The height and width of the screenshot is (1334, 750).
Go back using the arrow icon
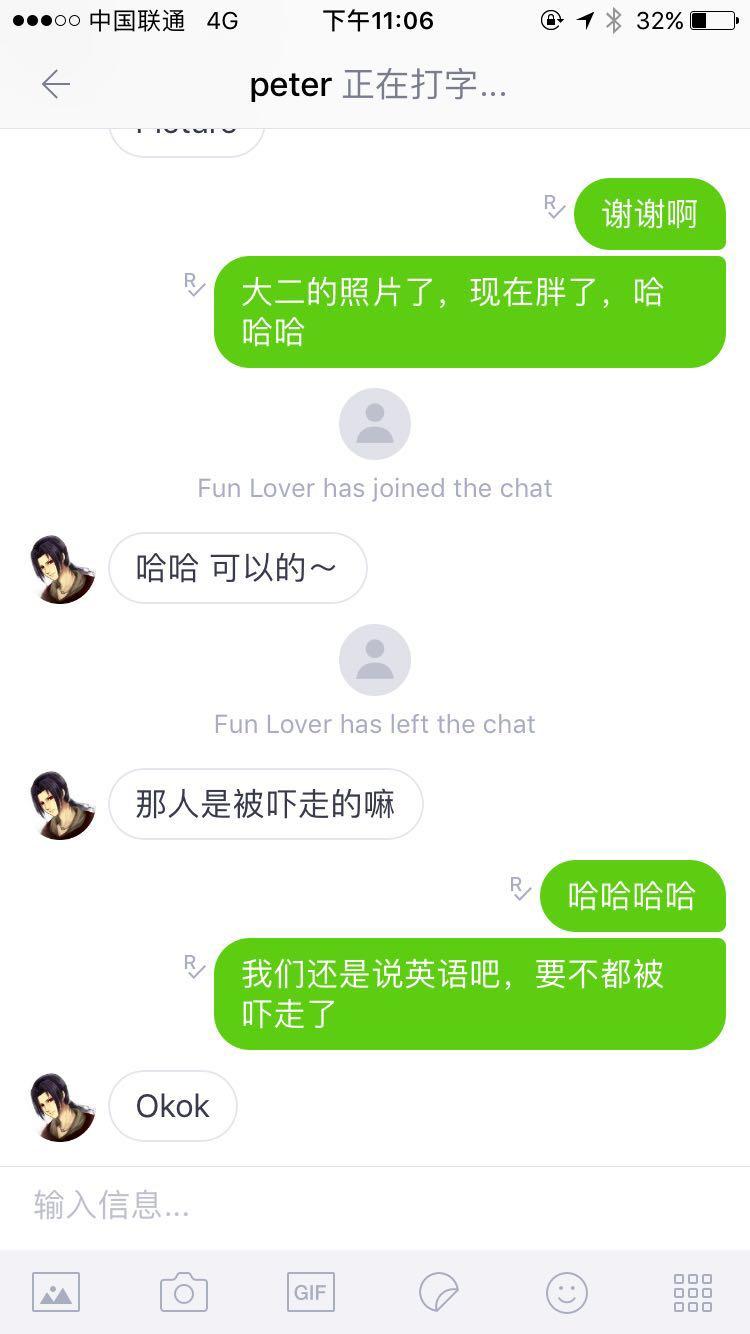[56, 85]
